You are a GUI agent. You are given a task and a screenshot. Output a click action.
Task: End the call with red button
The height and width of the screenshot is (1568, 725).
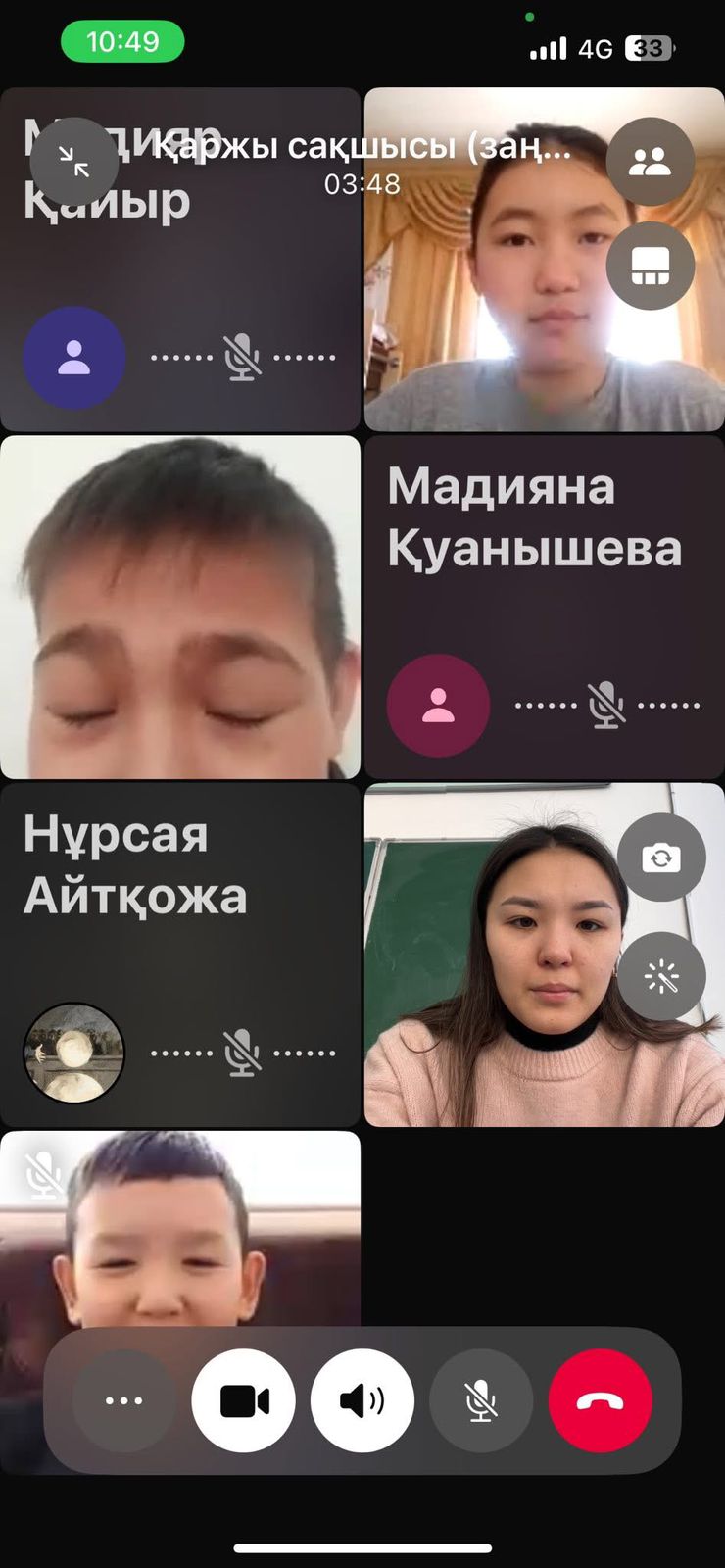click(x=601, y=1400)
